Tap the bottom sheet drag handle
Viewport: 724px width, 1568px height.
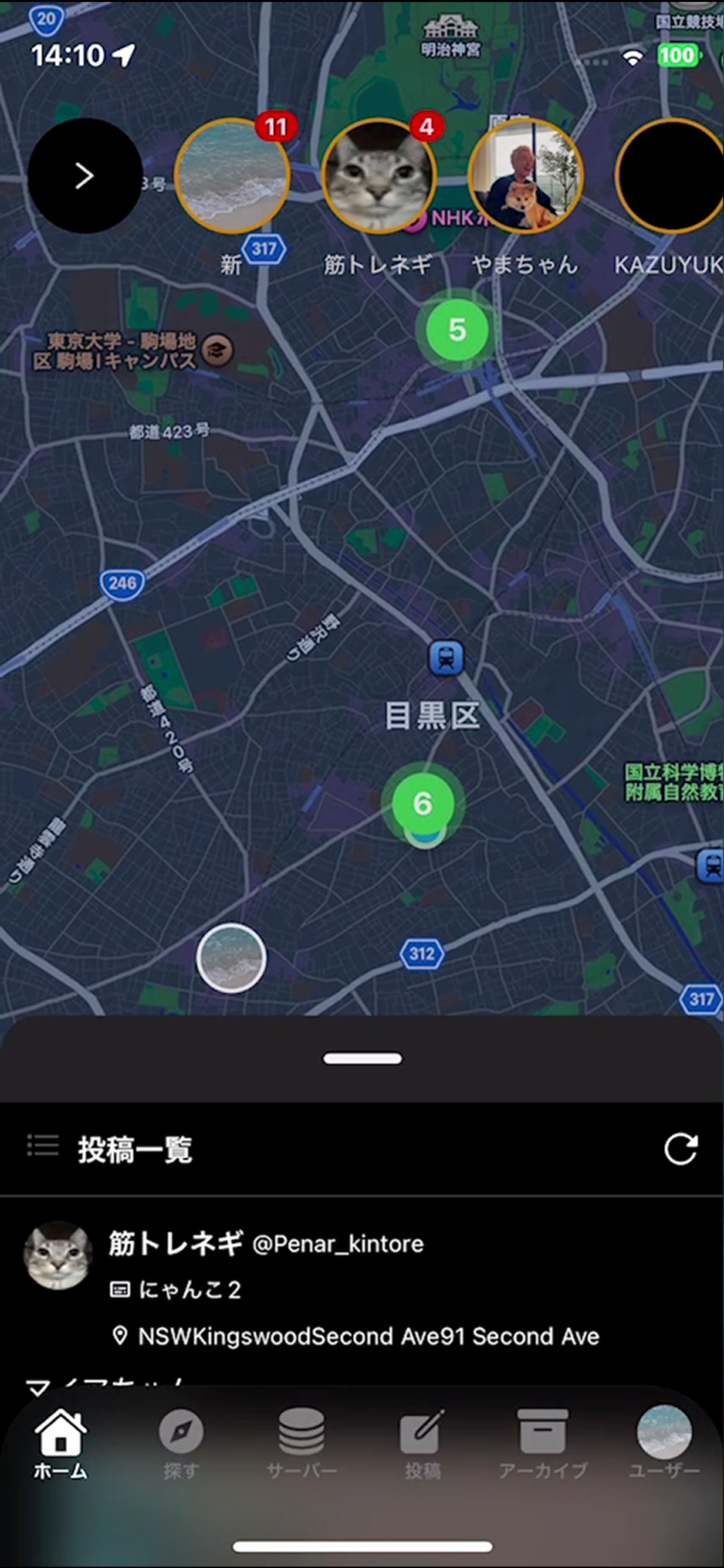(x=362, y=1059)
